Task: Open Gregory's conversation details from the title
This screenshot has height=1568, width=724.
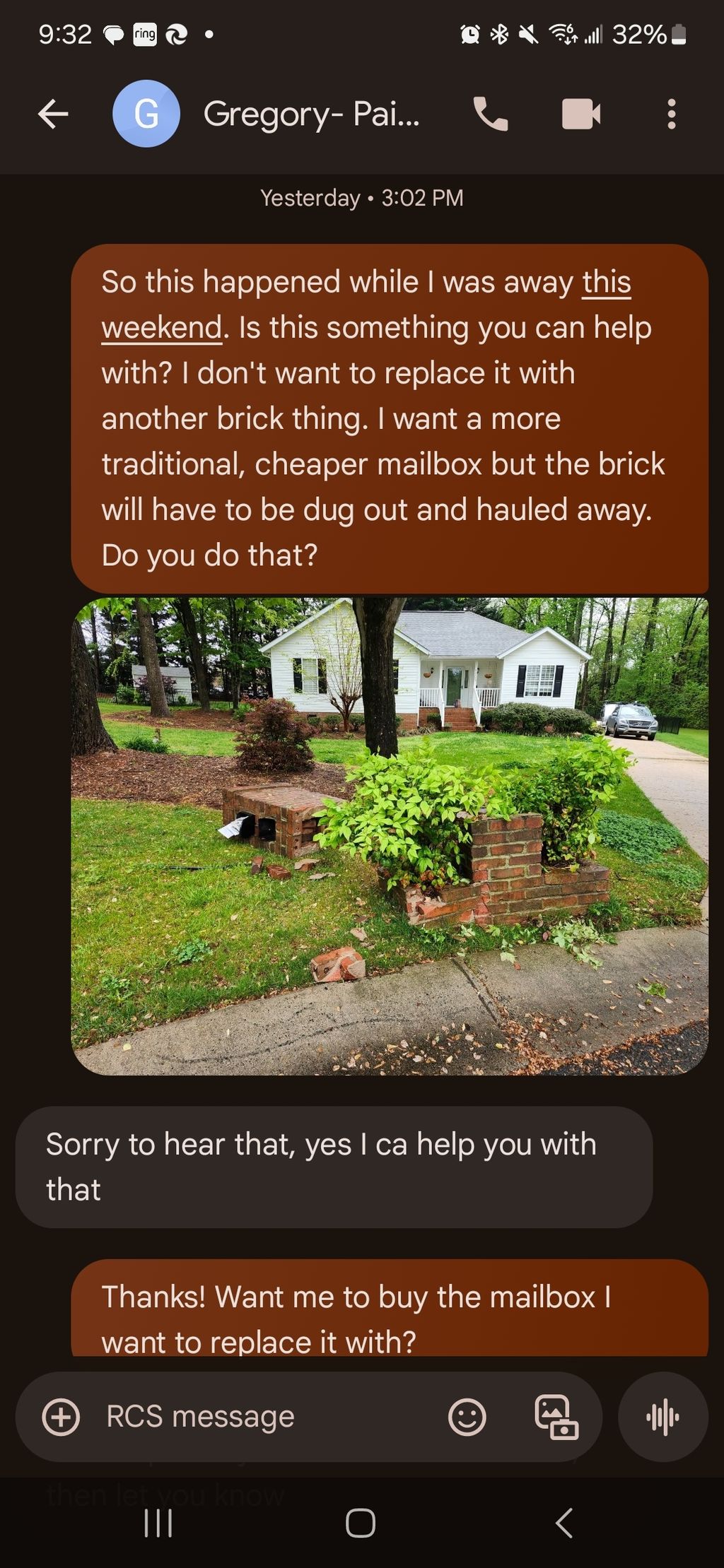Action: (311, 114)
